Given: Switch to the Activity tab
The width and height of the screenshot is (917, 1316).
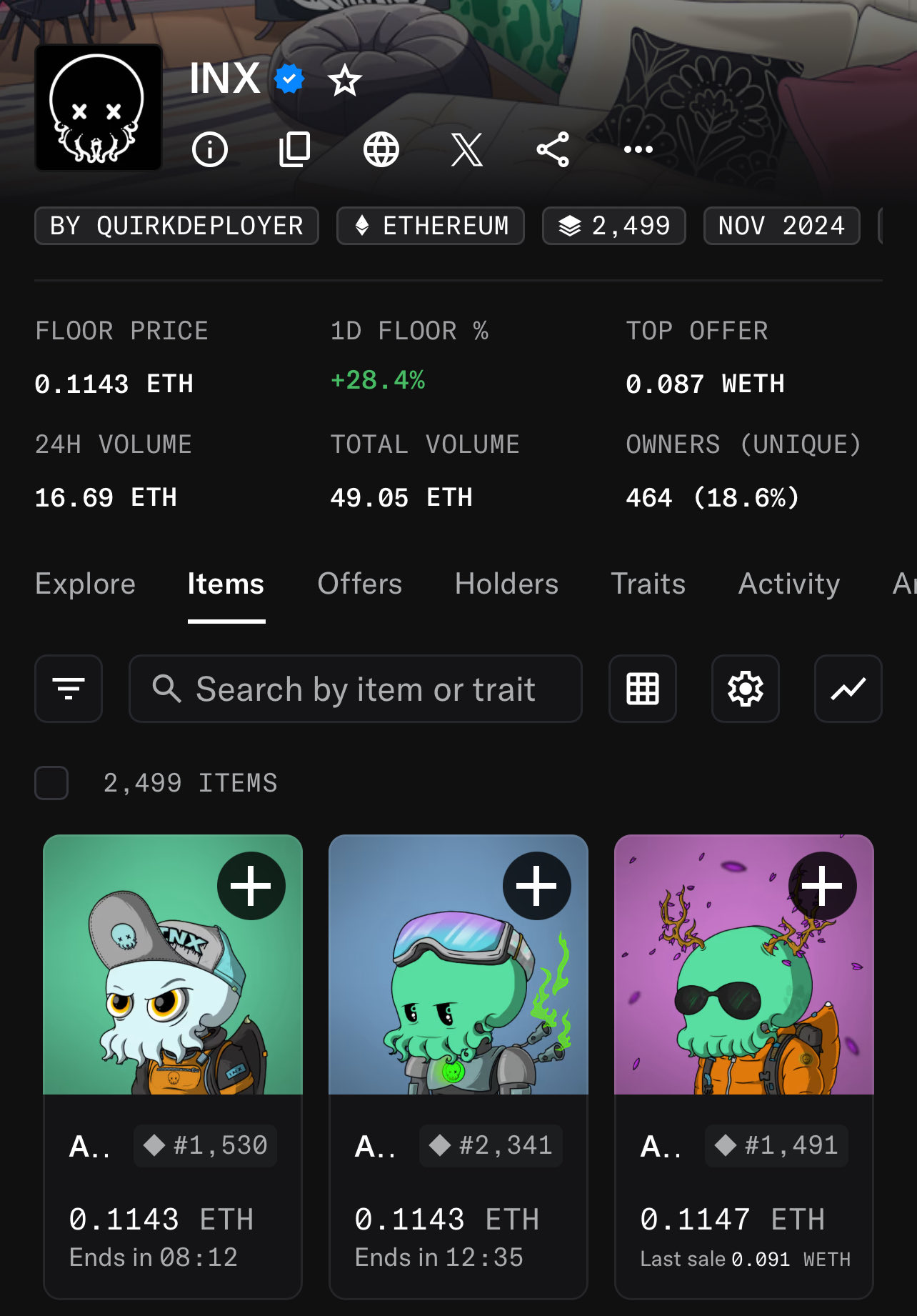Looking at the screenshot, I should [x=789, y=584].
